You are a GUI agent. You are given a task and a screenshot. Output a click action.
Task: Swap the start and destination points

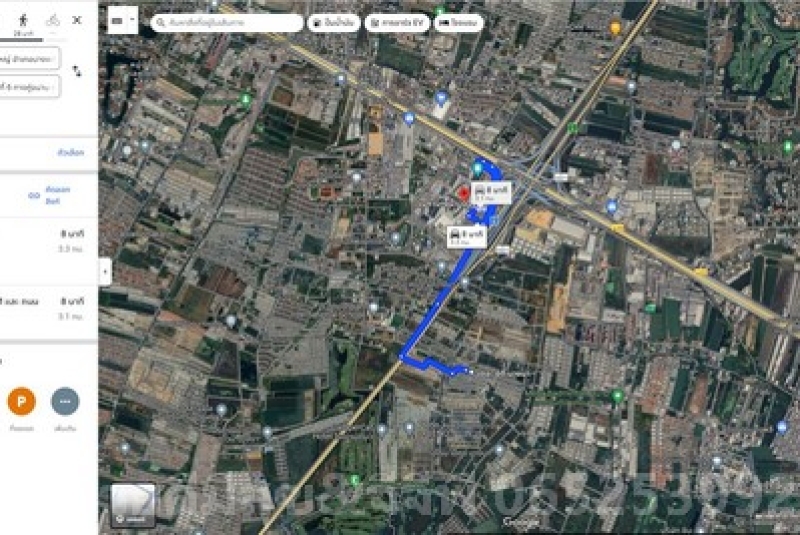pyautogui.click(x=77, y=71)
